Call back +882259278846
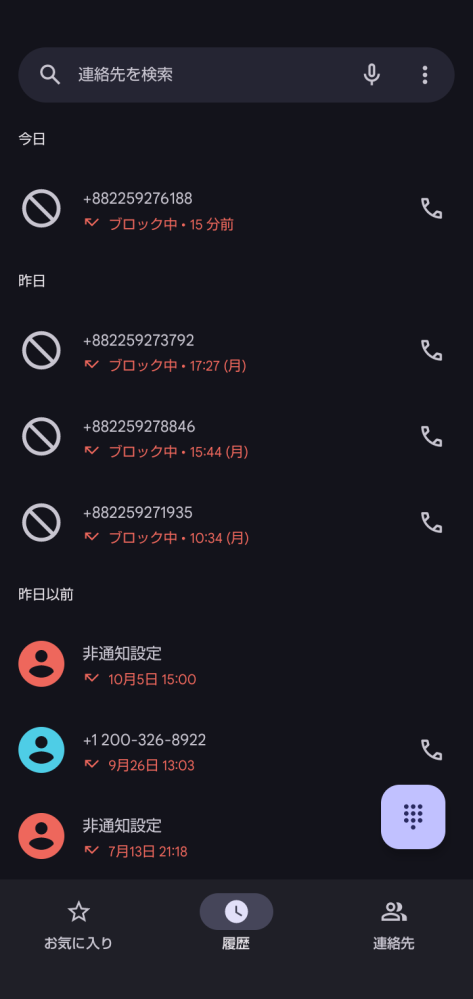Image resolution: width=473 pixels, height=999 pixels. pos(432,436)
